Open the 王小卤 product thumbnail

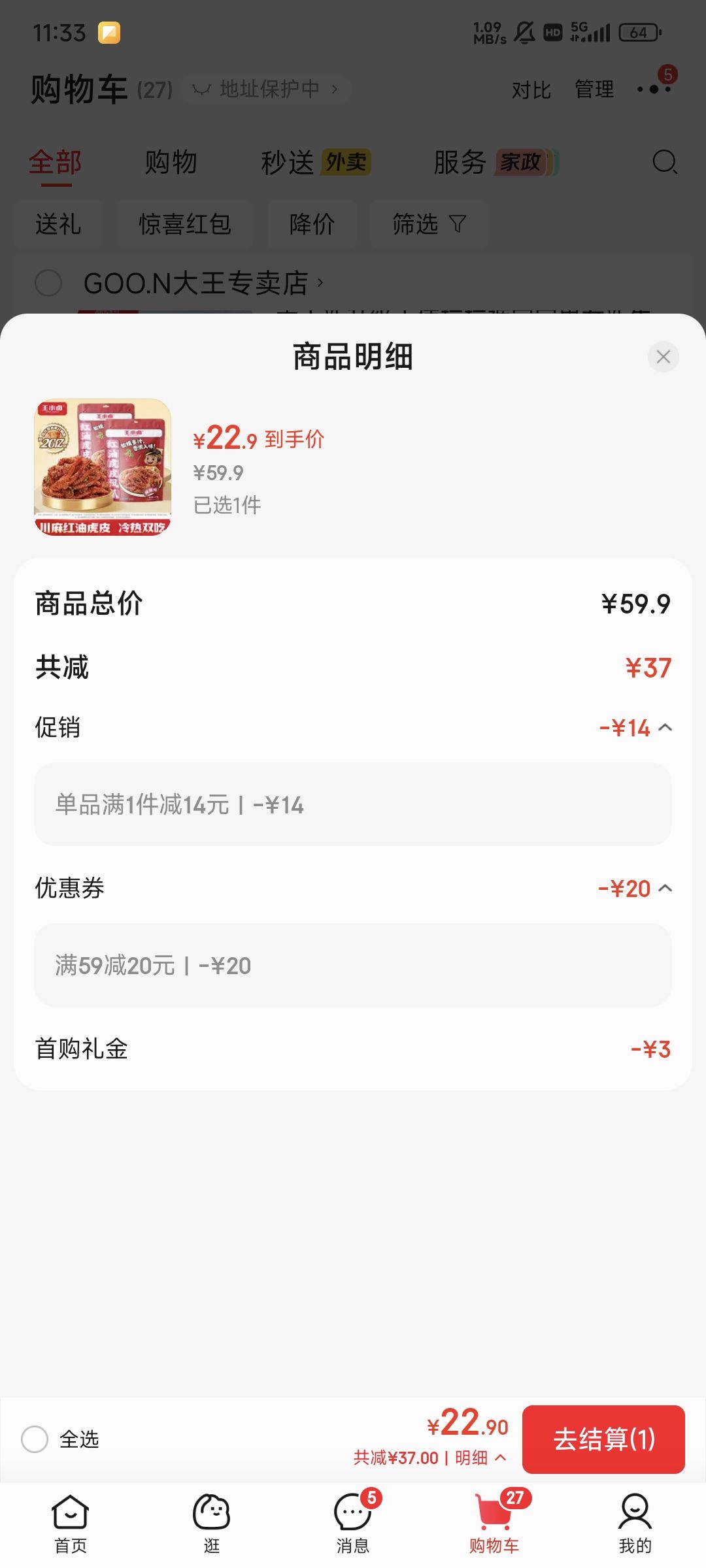(103, 467)
